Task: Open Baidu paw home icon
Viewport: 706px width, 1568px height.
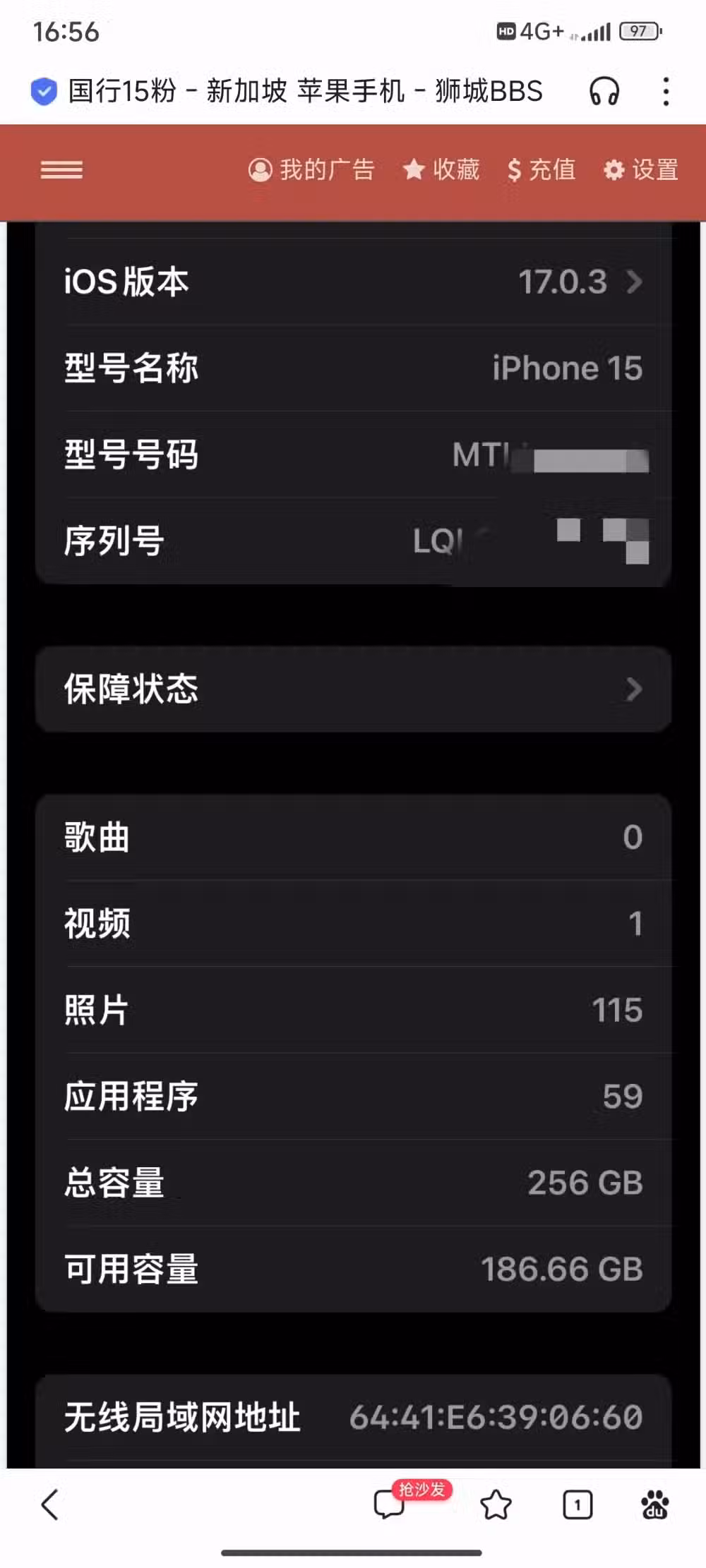Action: (655, 1505)
